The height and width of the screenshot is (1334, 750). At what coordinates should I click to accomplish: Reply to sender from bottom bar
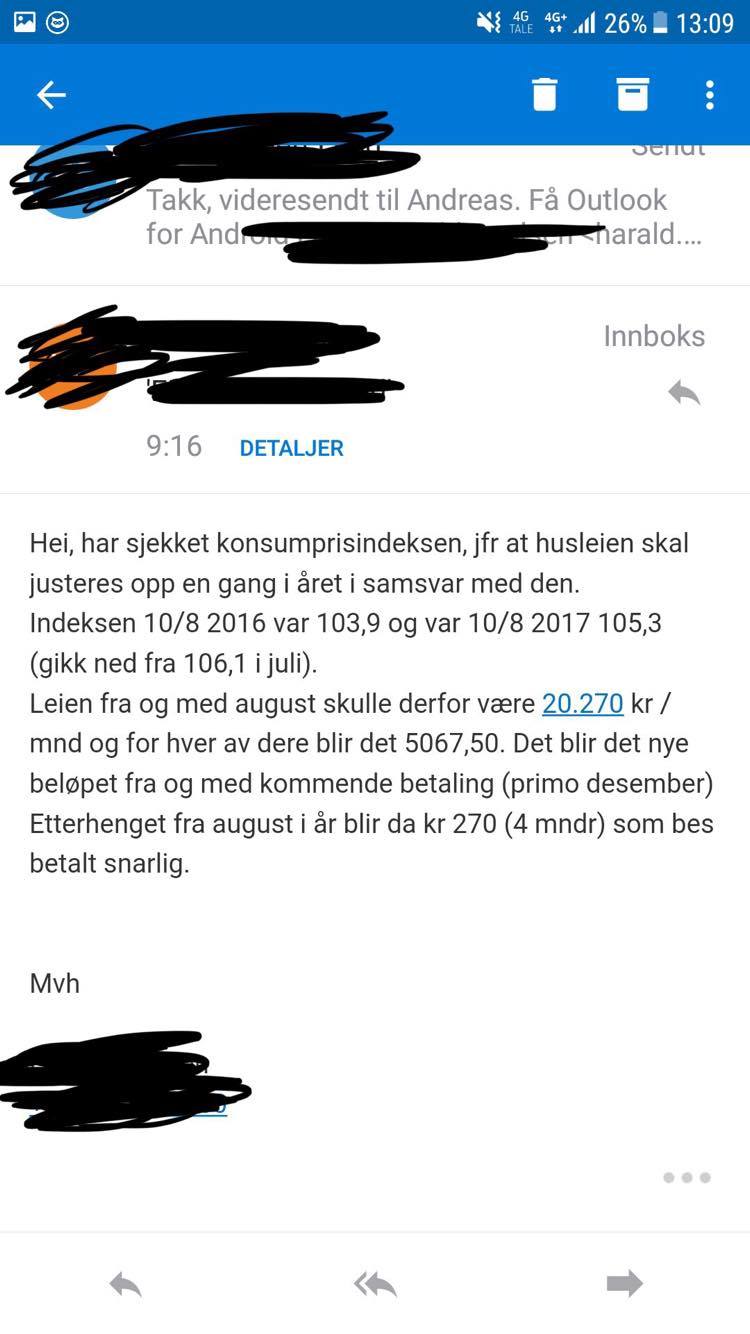tap(125, 1284)
